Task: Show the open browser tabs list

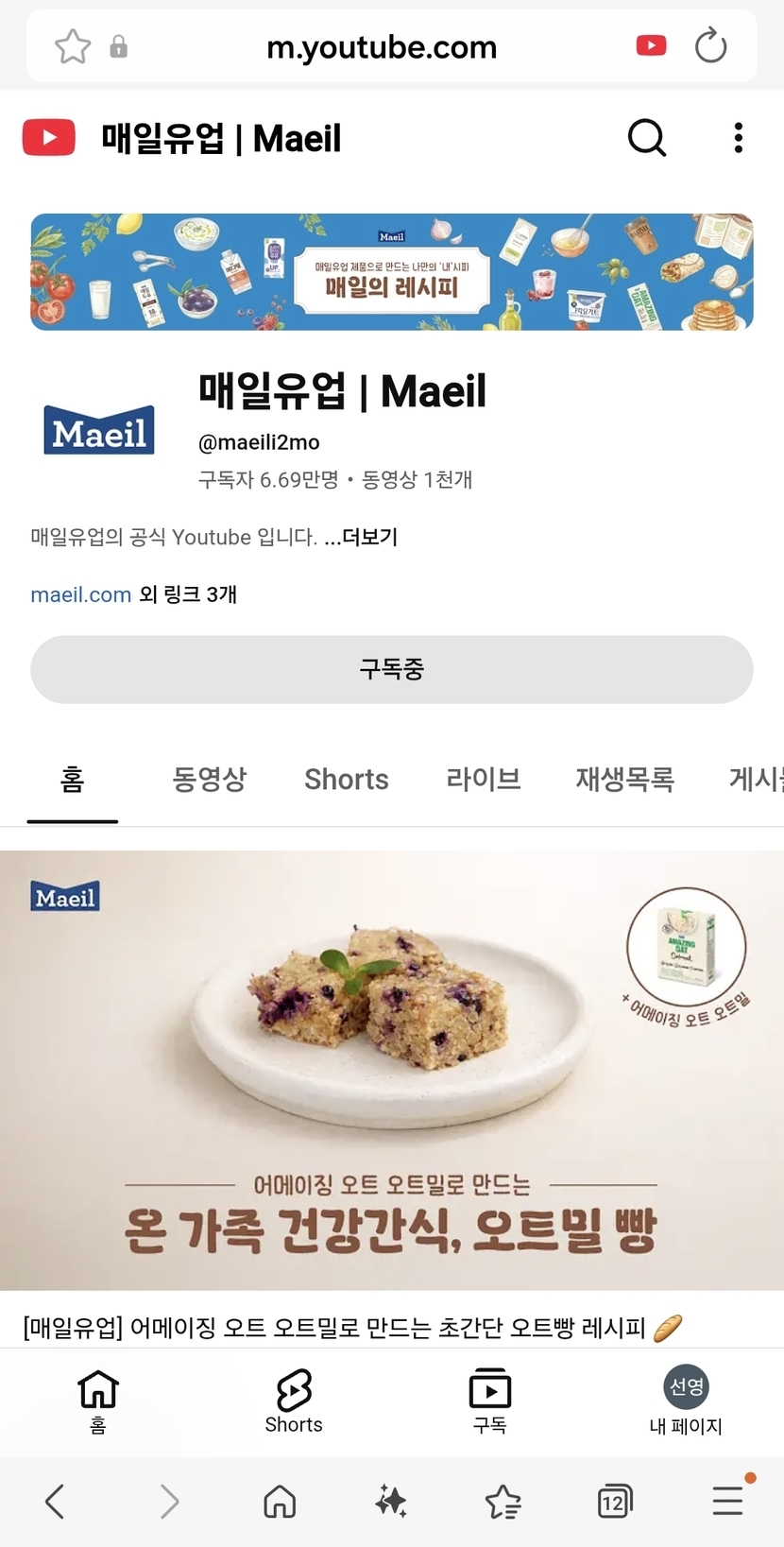Action: (x=615, y=1501)
